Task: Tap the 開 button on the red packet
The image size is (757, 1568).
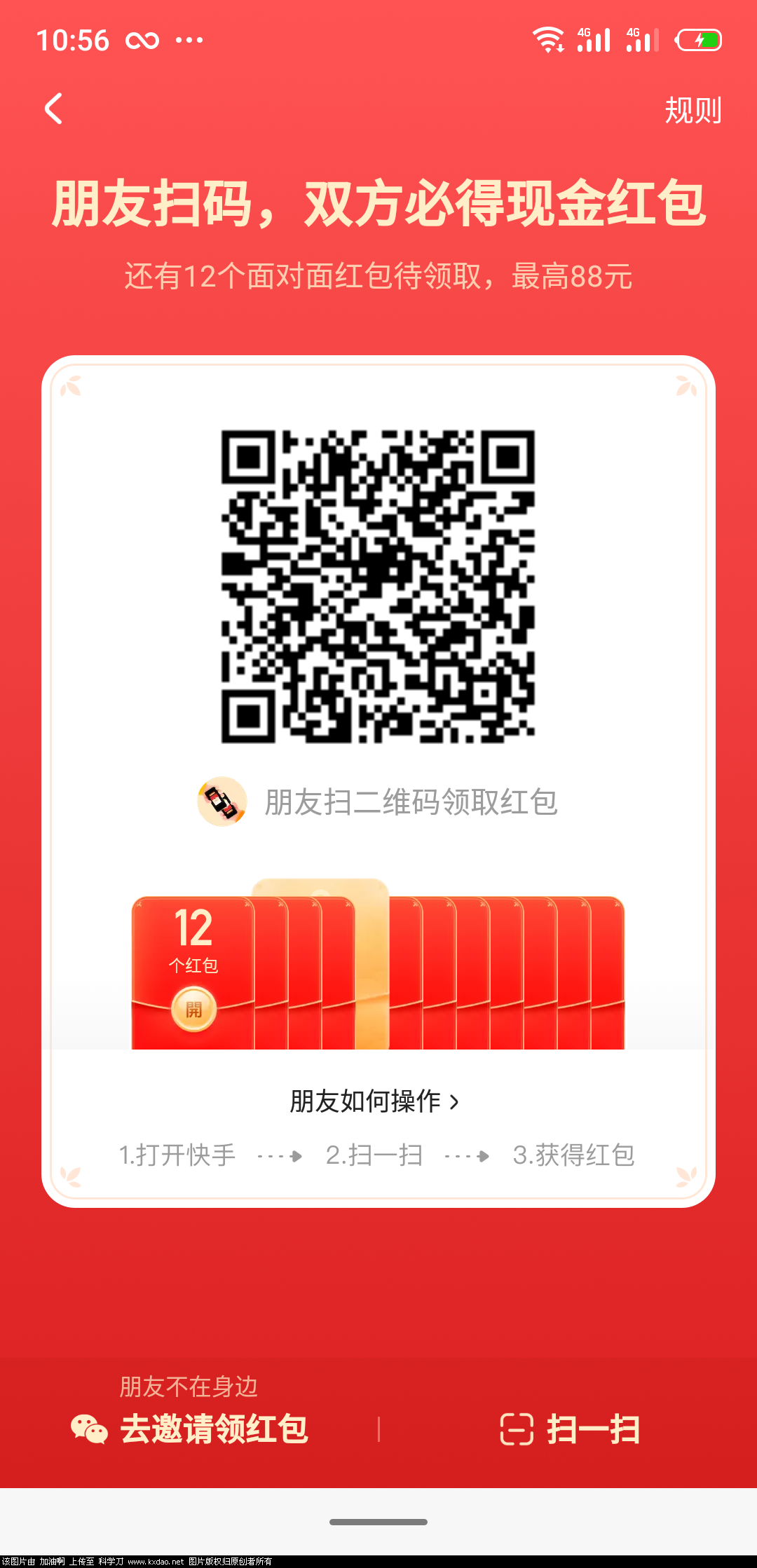Action: pos(193,1010)
